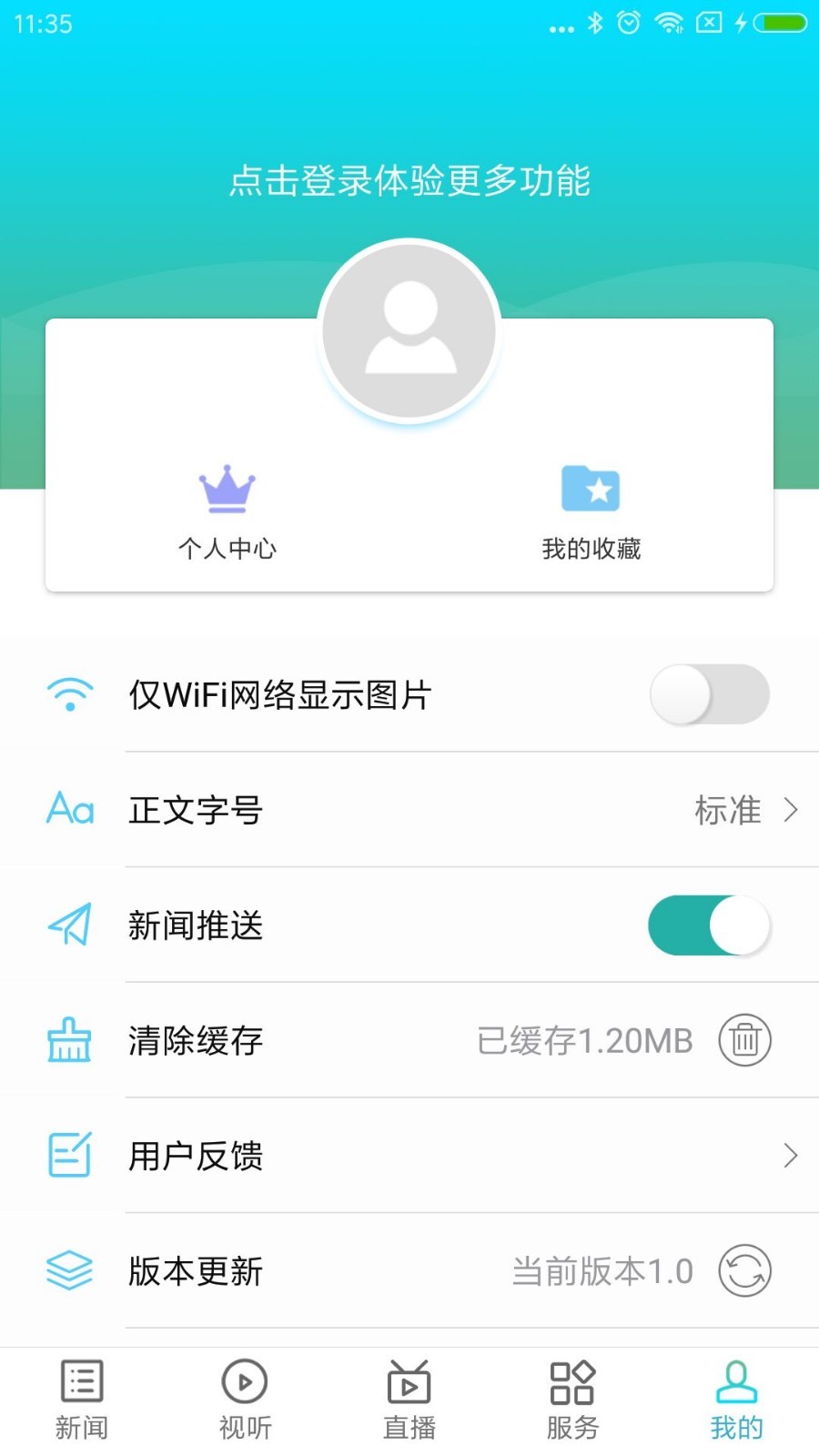The height and width of the screenshot is (1456, 819).
Task: Open 正文字号 font size setting
Action: click(x=409, y=810)
